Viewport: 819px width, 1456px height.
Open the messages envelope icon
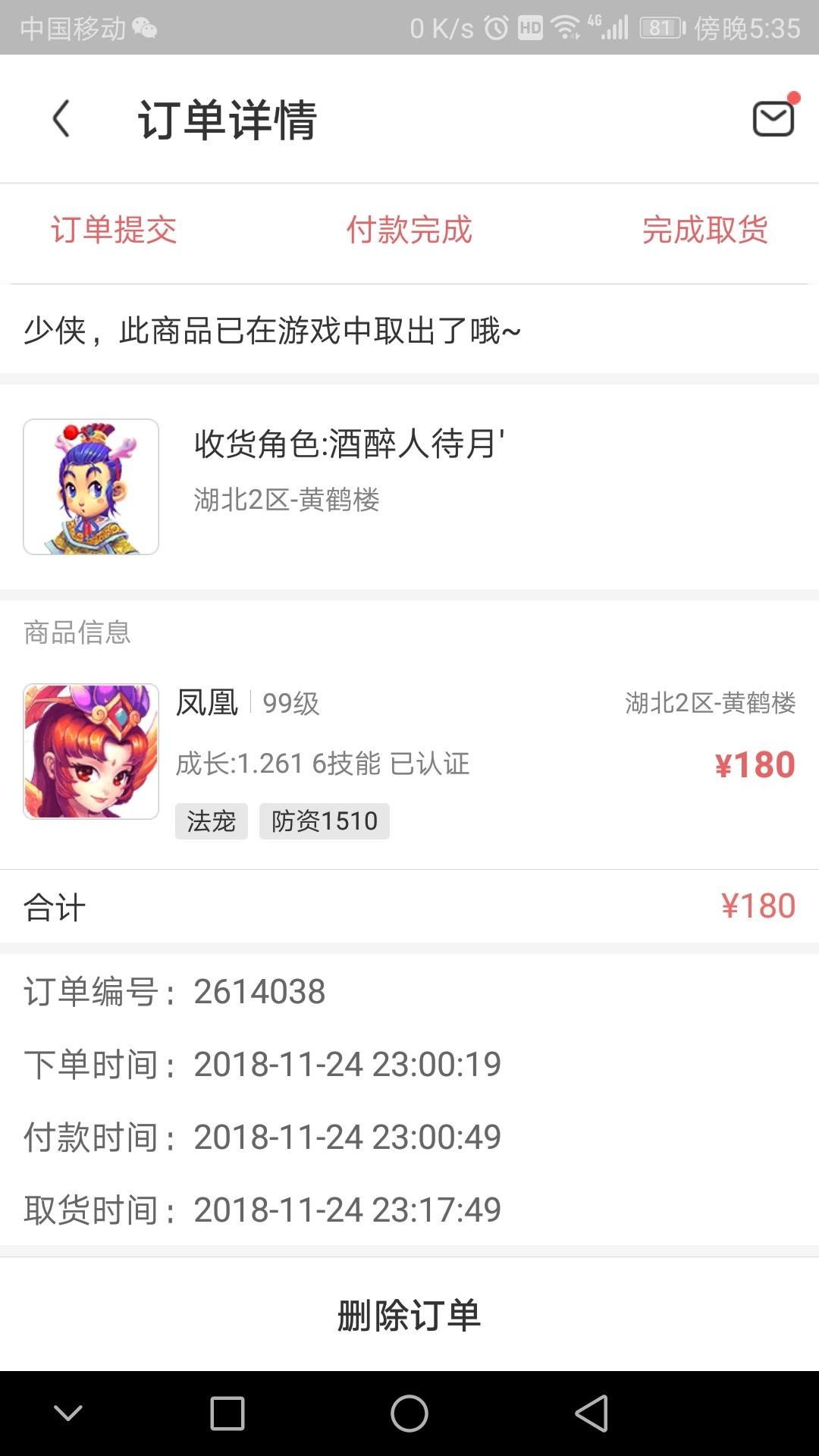coord(773,119)
